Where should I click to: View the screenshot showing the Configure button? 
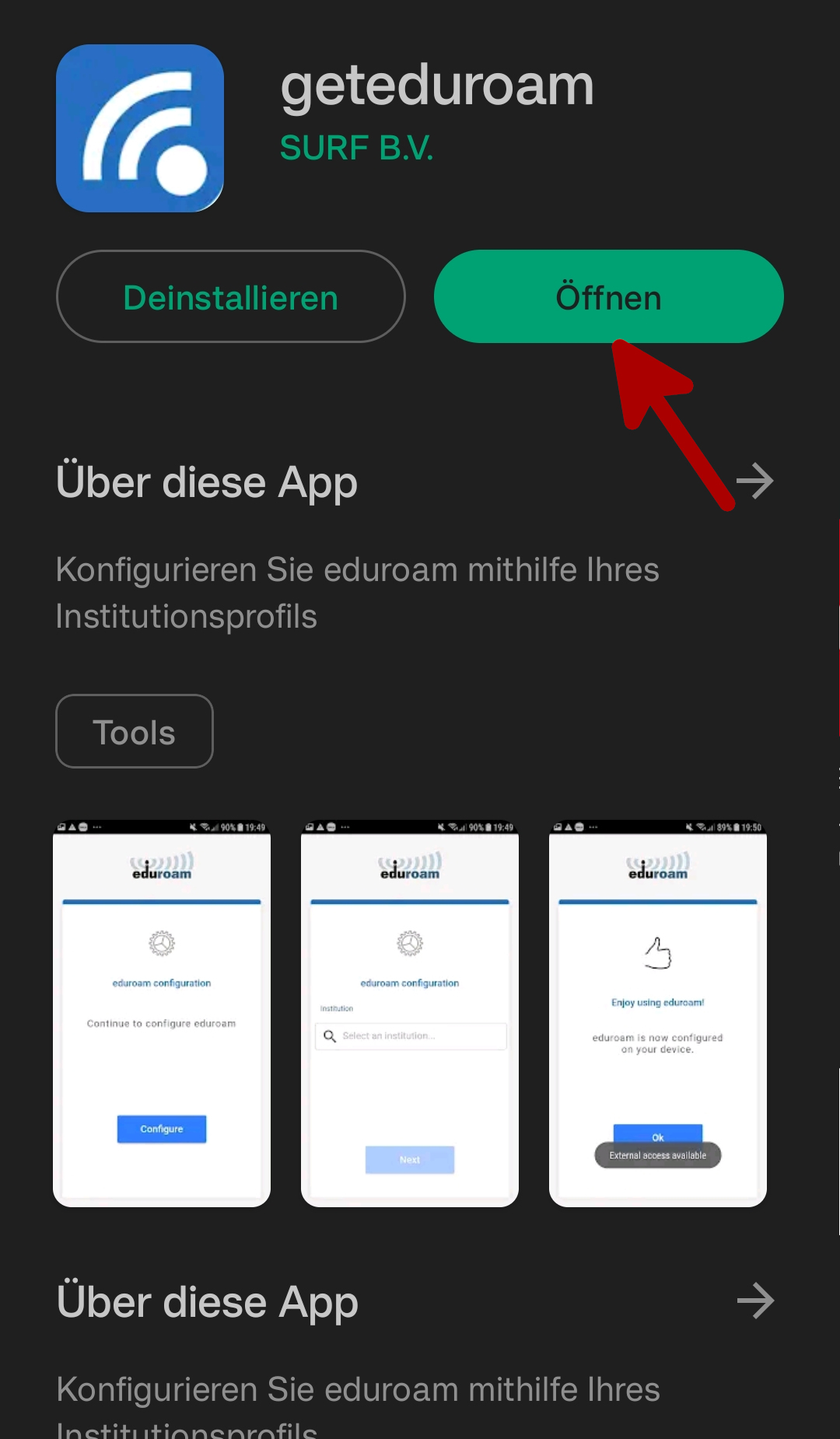click(162, 1013)
